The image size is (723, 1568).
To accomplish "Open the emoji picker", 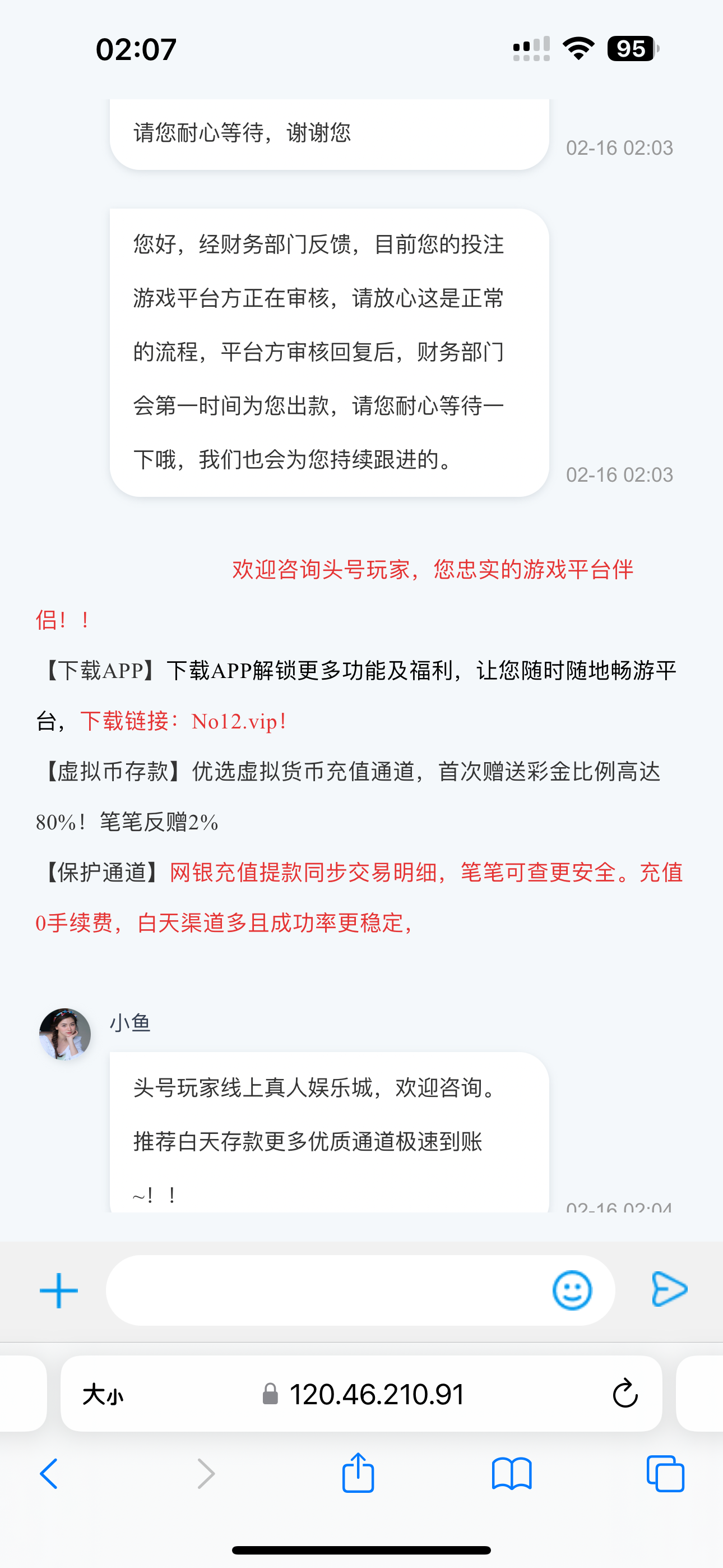I will [572, 1290].
